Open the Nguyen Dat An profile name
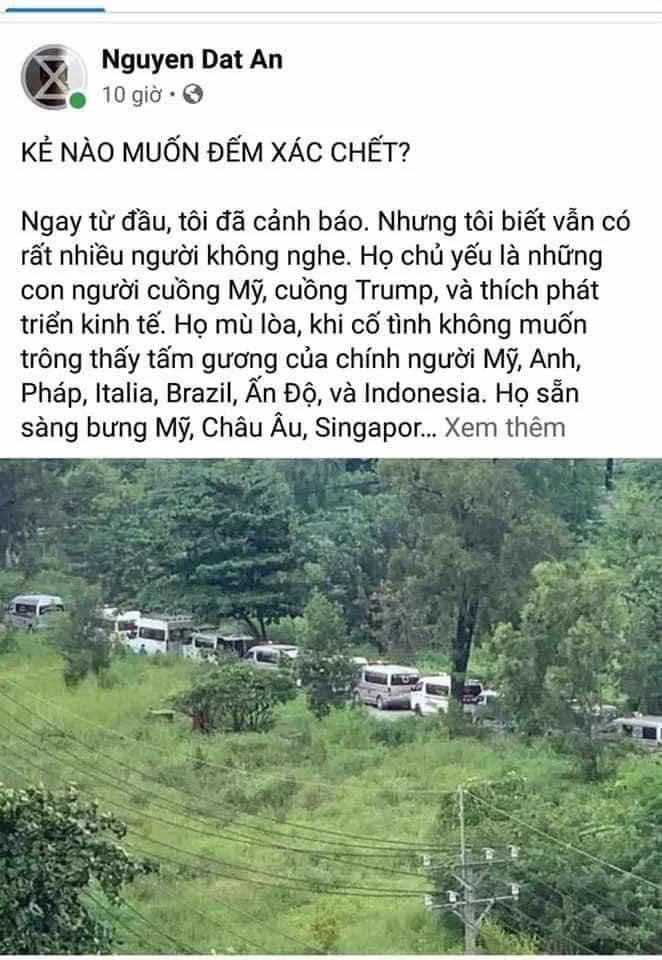 click(192, 60)
